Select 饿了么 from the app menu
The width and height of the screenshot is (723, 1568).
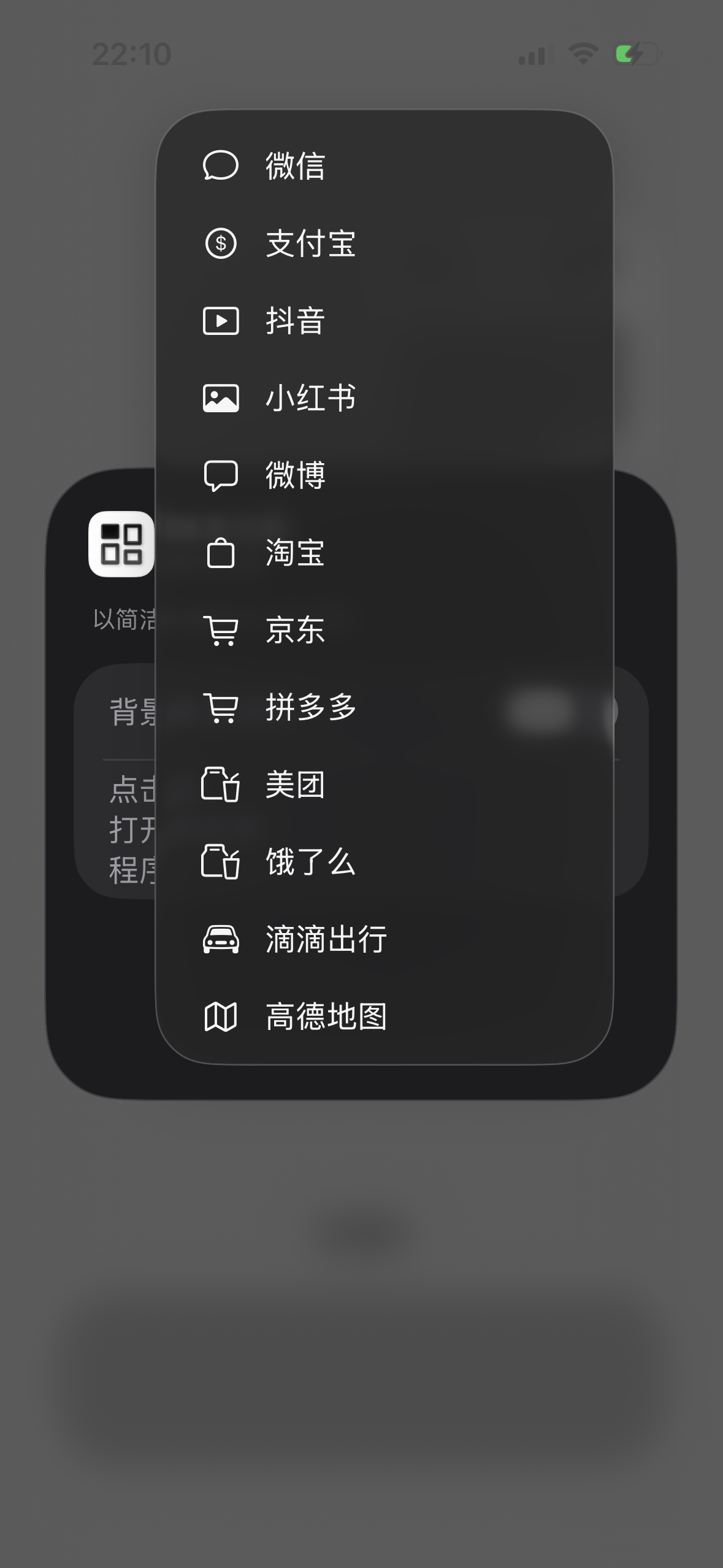coord(310,863)
